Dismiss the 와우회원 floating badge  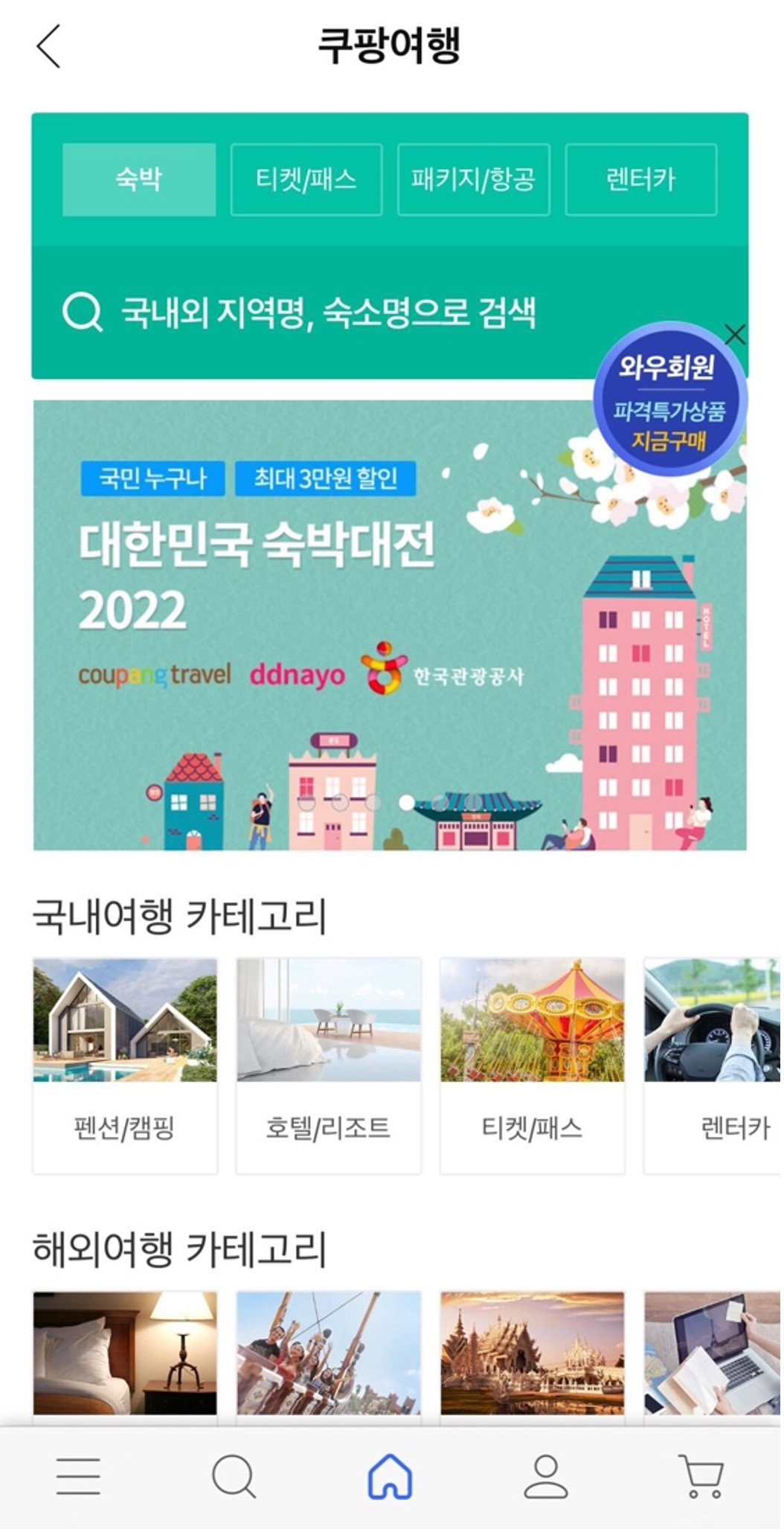(x=735, y=335)
